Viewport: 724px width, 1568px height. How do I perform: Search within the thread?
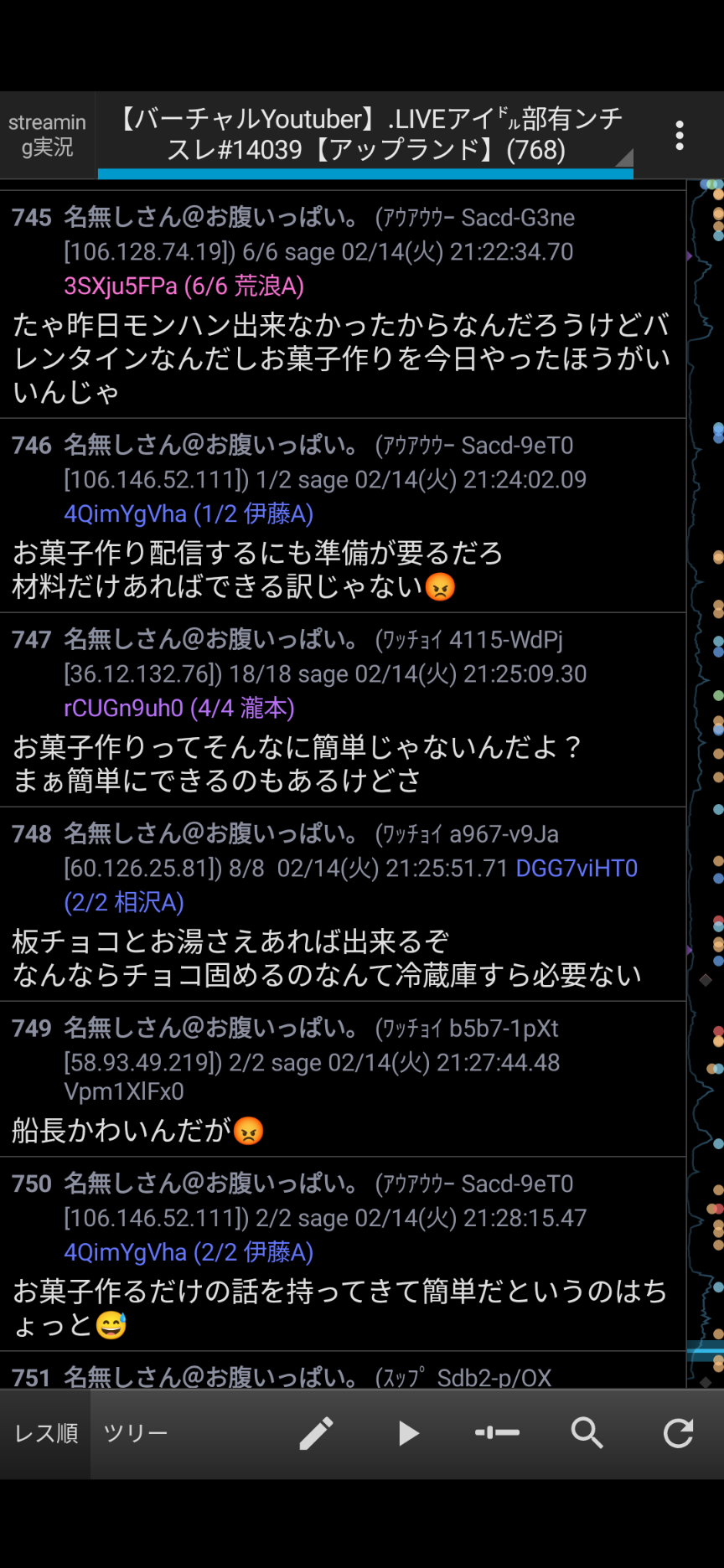(x=587, y=1433)
